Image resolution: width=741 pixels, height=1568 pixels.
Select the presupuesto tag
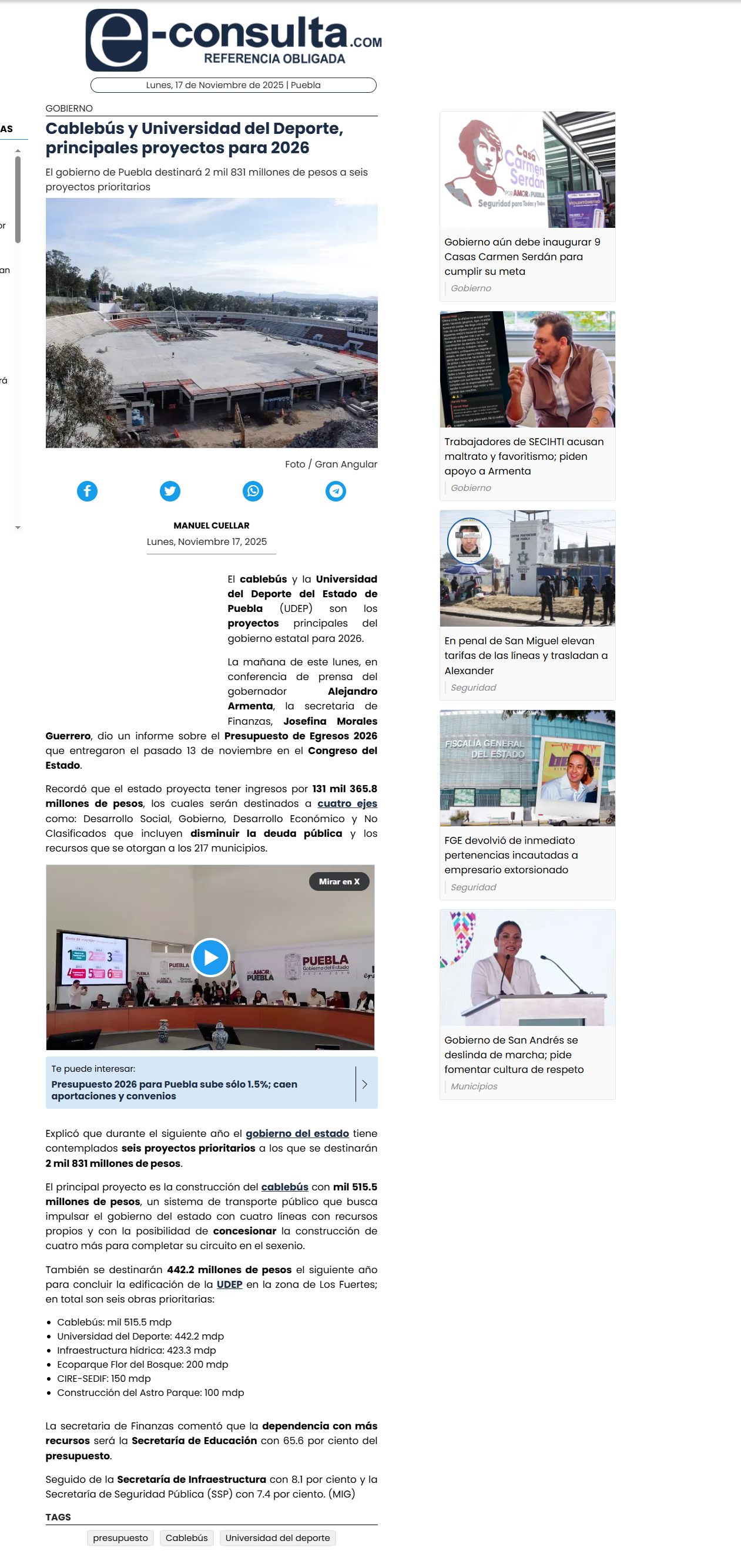tap(120, 1537)
